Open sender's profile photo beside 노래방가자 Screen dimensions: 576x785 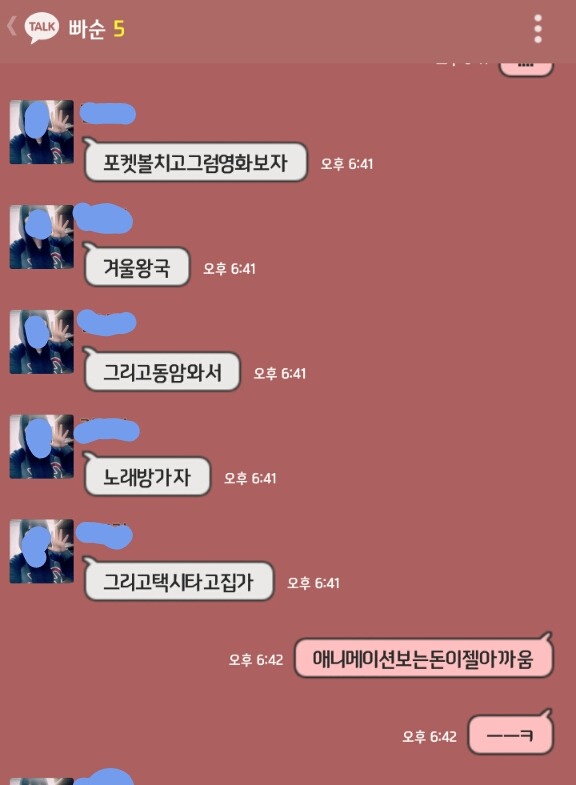[x=42, y=447]
